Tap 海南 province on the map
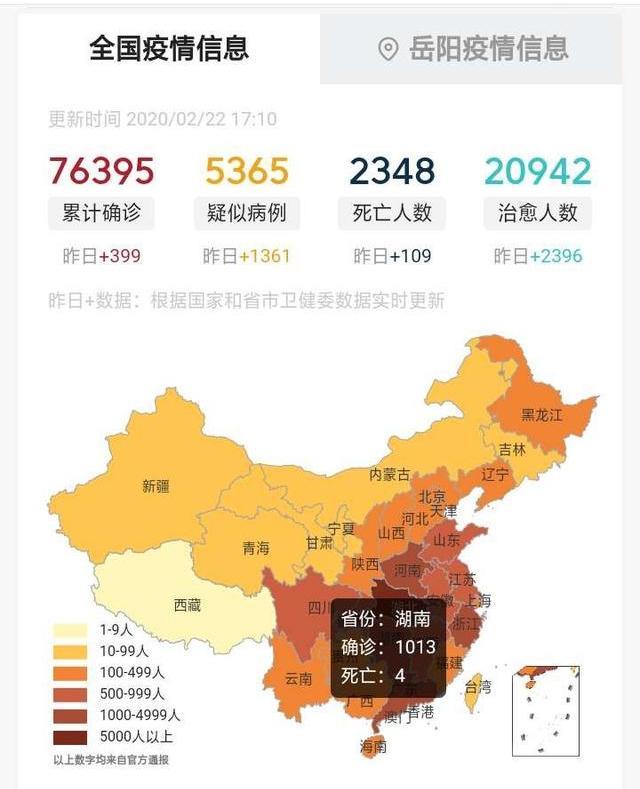 pyautogui.click(x=373, y=746)
